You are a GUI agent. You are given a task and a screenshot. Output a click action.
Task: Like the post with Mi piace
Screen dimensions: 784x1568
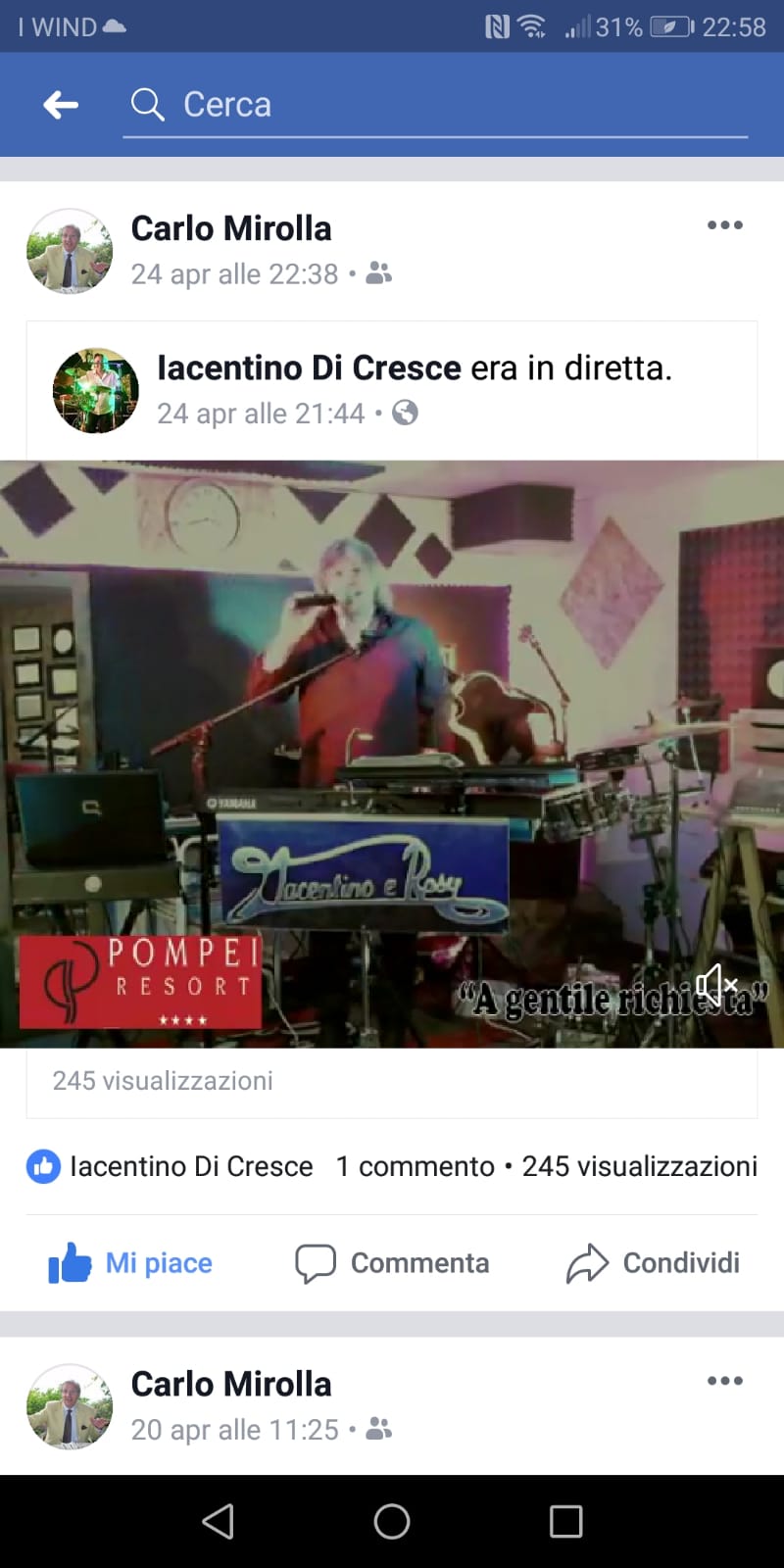click(x=130, y=1262)
